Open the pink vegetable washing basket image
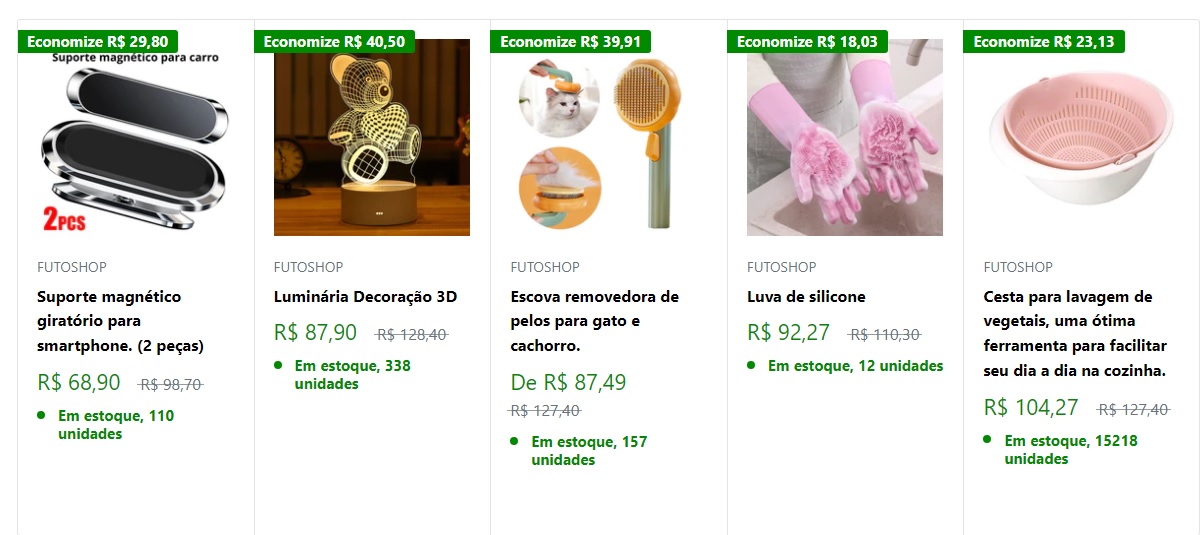 pyautogui.click(x=1081, y=140)
